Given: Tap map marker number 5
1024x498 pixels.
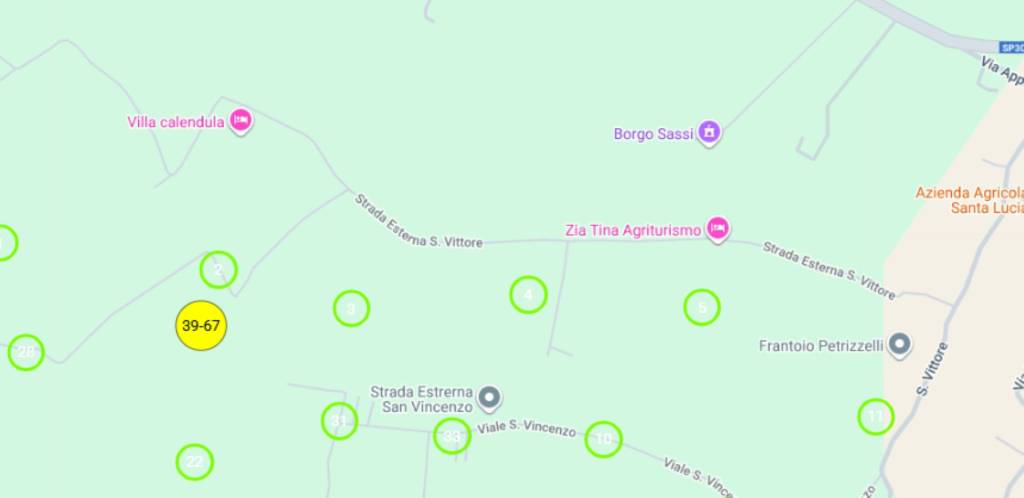Looking at the screenshot, I should 702,307.
